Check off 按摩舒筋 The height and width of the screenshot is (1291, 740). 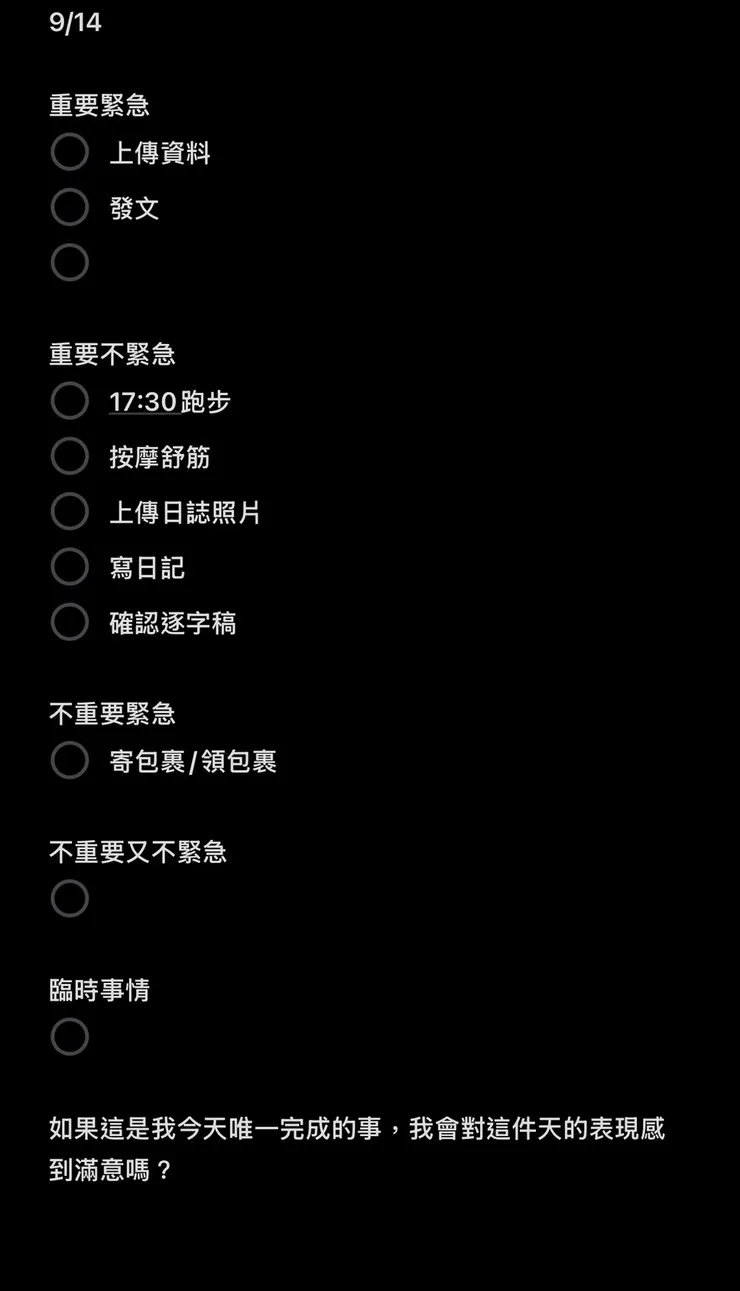69,456
